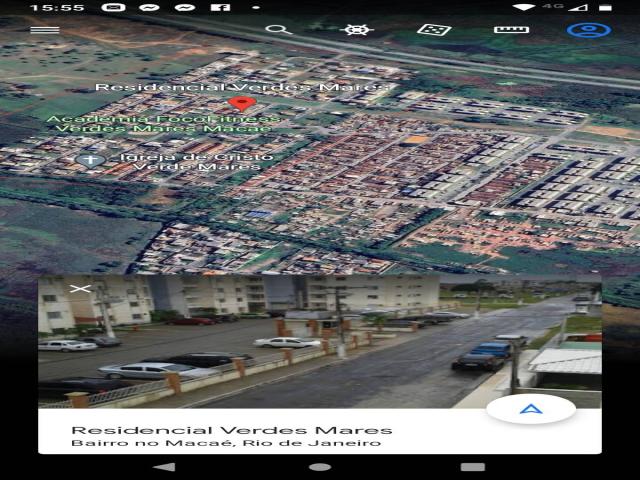The width and height of the screenshot is (640, 480).
Task: Close the place info card
Action: [x=80, y=289]
